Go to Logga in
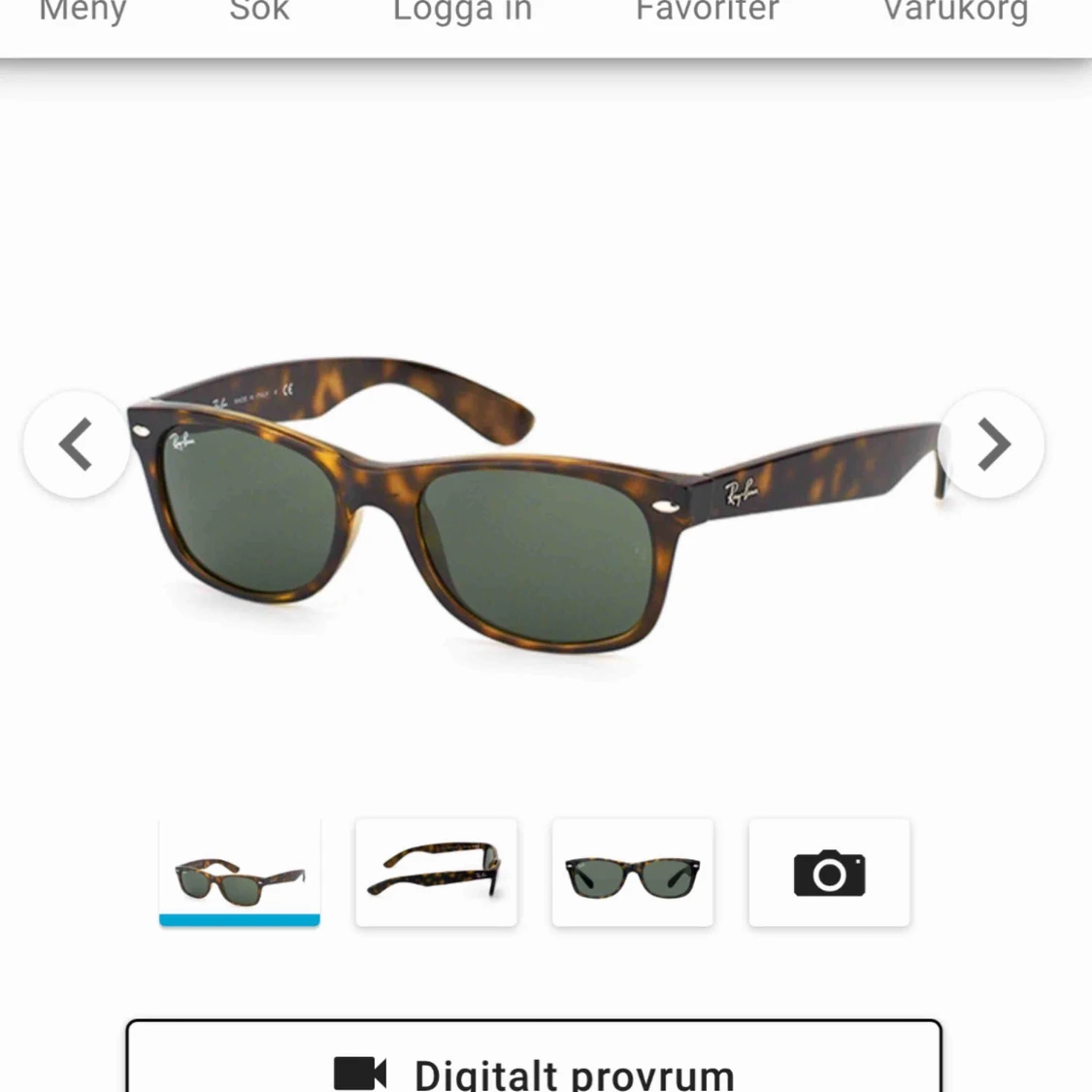 pos(462,12)
